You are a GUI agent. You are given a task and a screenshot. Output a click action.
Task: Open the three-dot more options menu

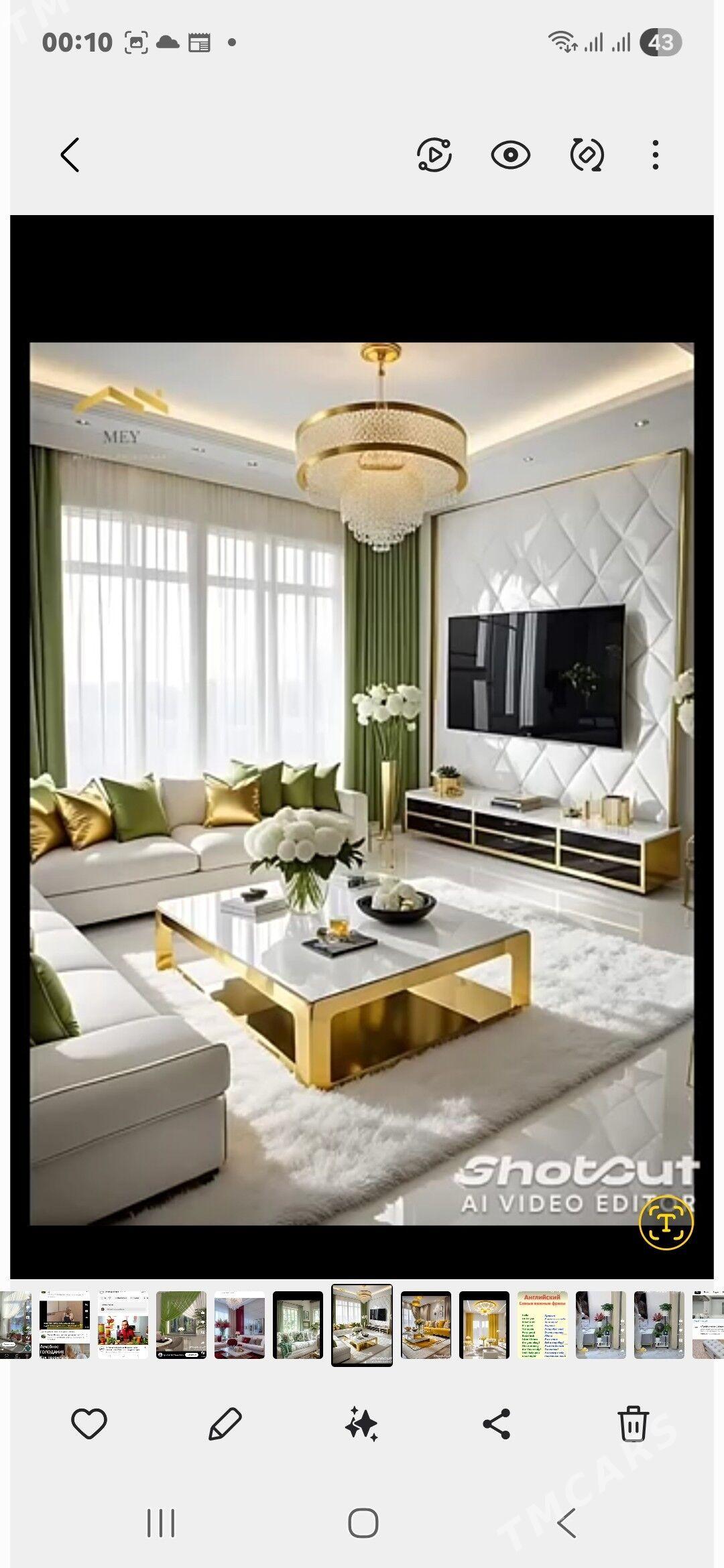pyautogui.click(x=655, y=155)
